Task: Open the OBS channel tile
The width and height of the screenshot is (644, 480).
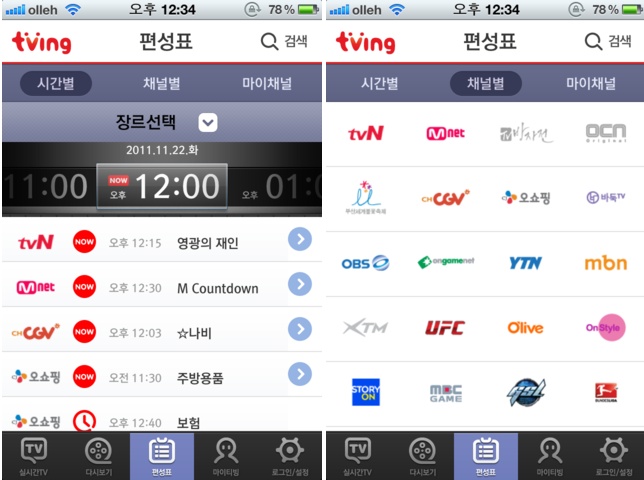Action: pyautogui.click(x=366, y=263)
